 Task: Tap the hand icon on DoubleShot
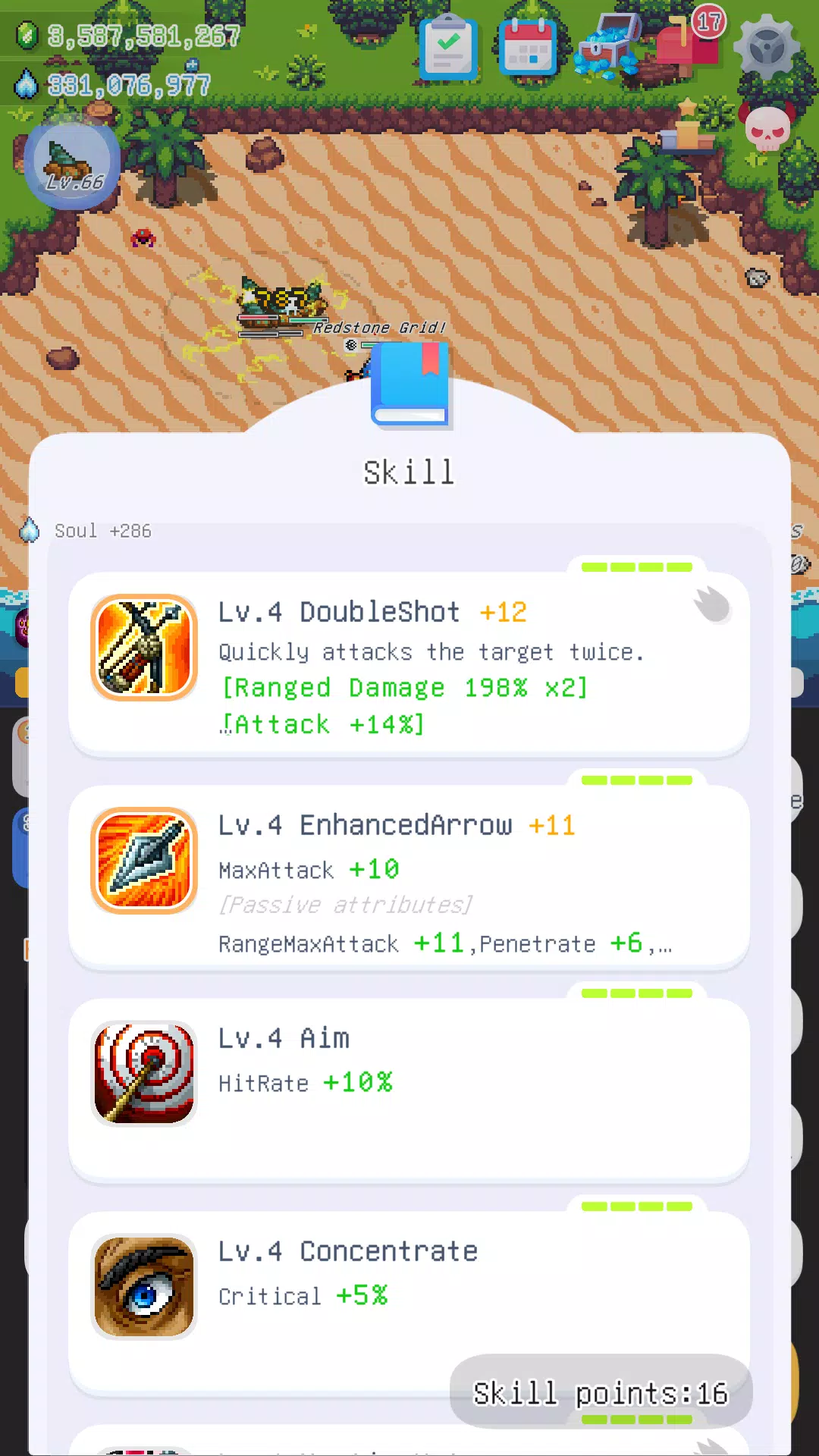(712, 604)
